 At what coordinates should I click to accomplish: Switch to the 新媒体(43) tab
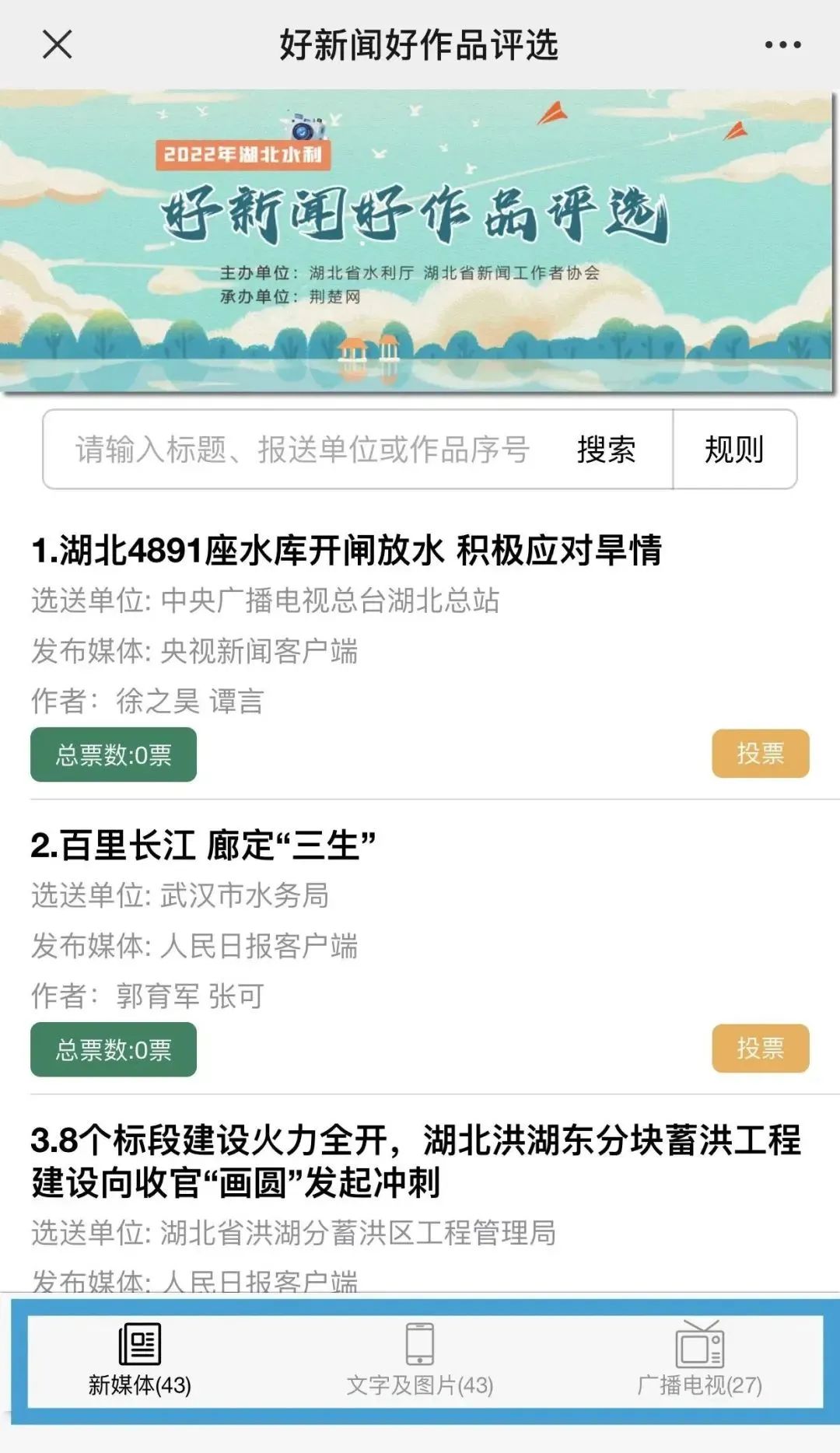(140, 1360)
